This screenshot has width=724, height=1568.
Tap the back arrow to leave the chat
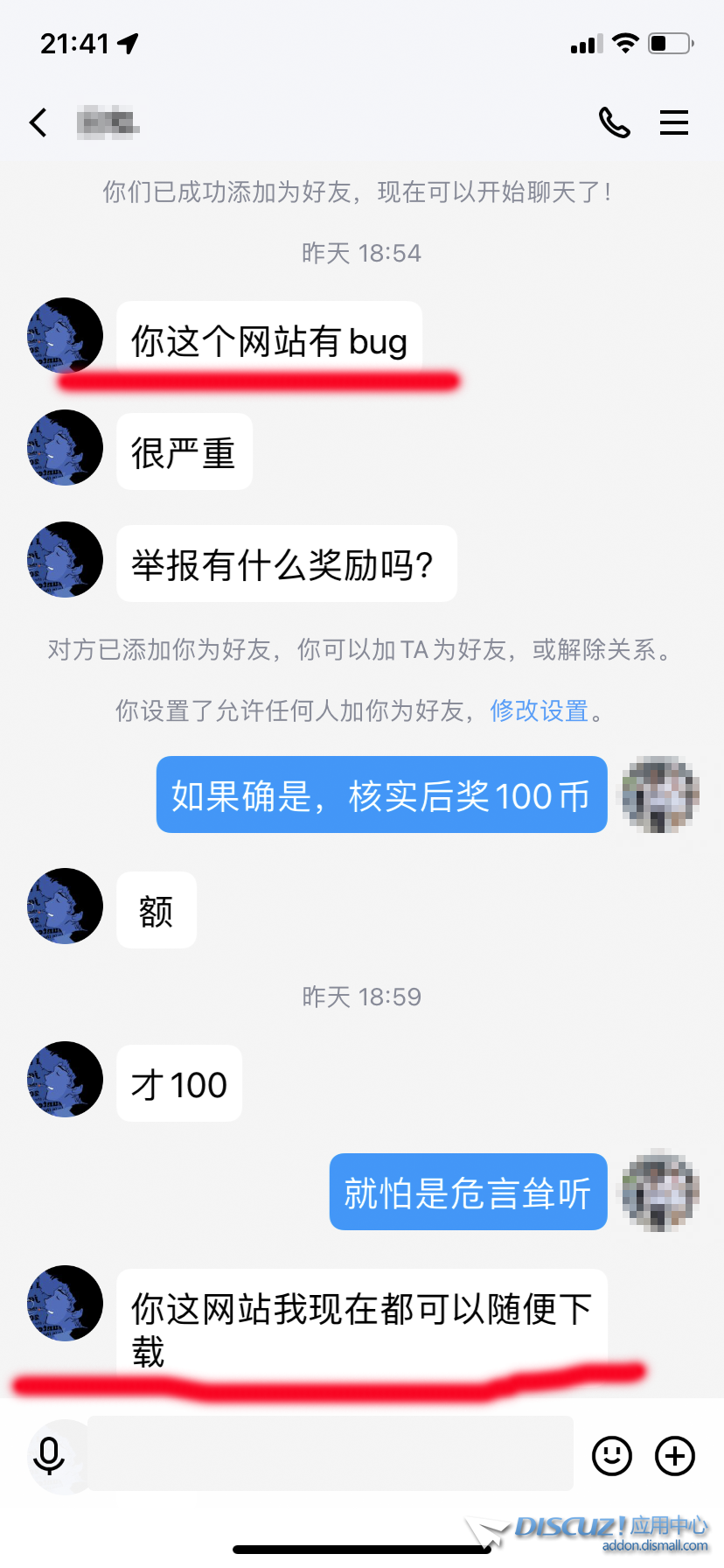point(38,122)
